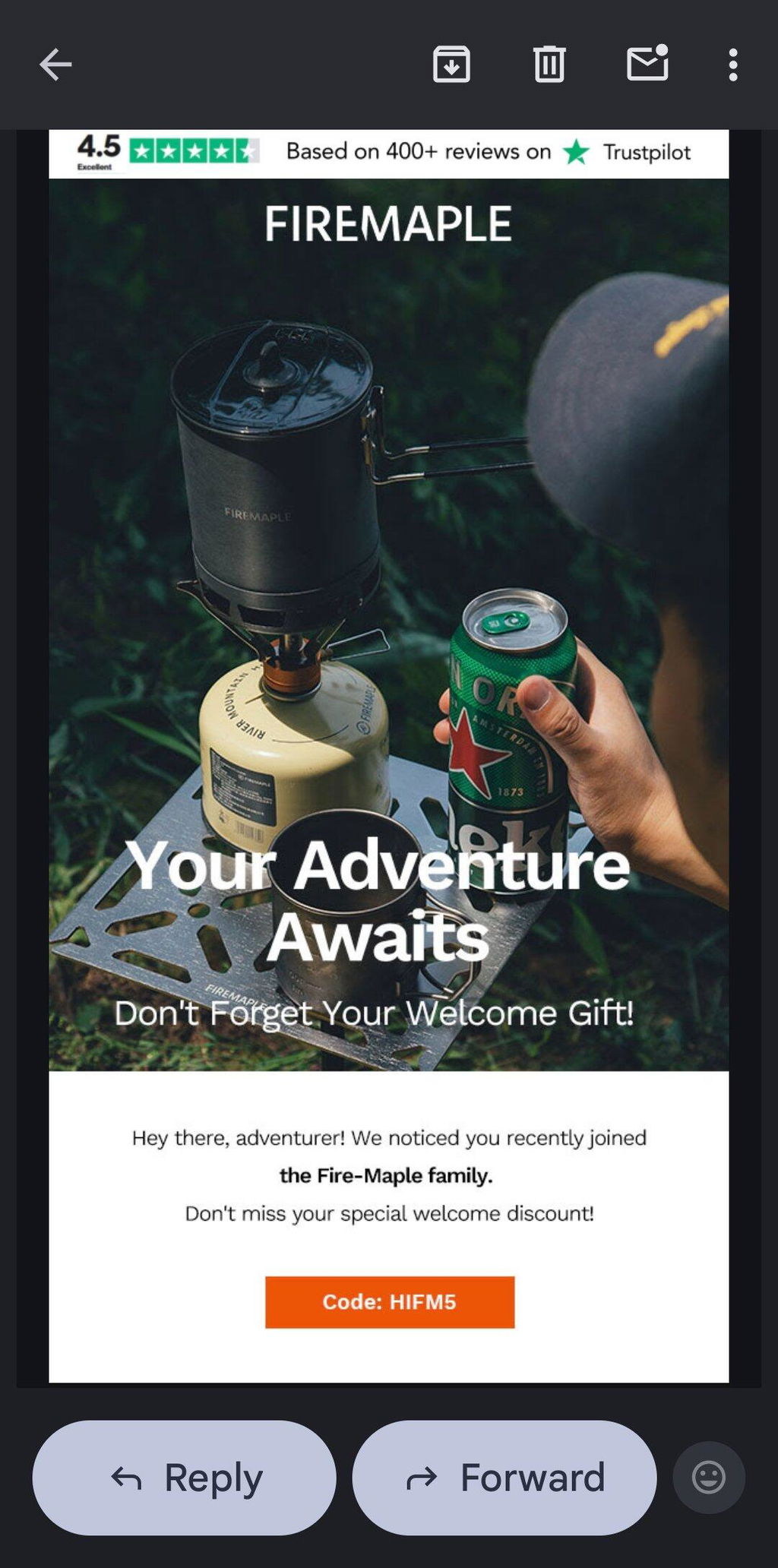Delete this email
The width and height of the screenshot is (778, 1568).
click(x=549, y=65)
